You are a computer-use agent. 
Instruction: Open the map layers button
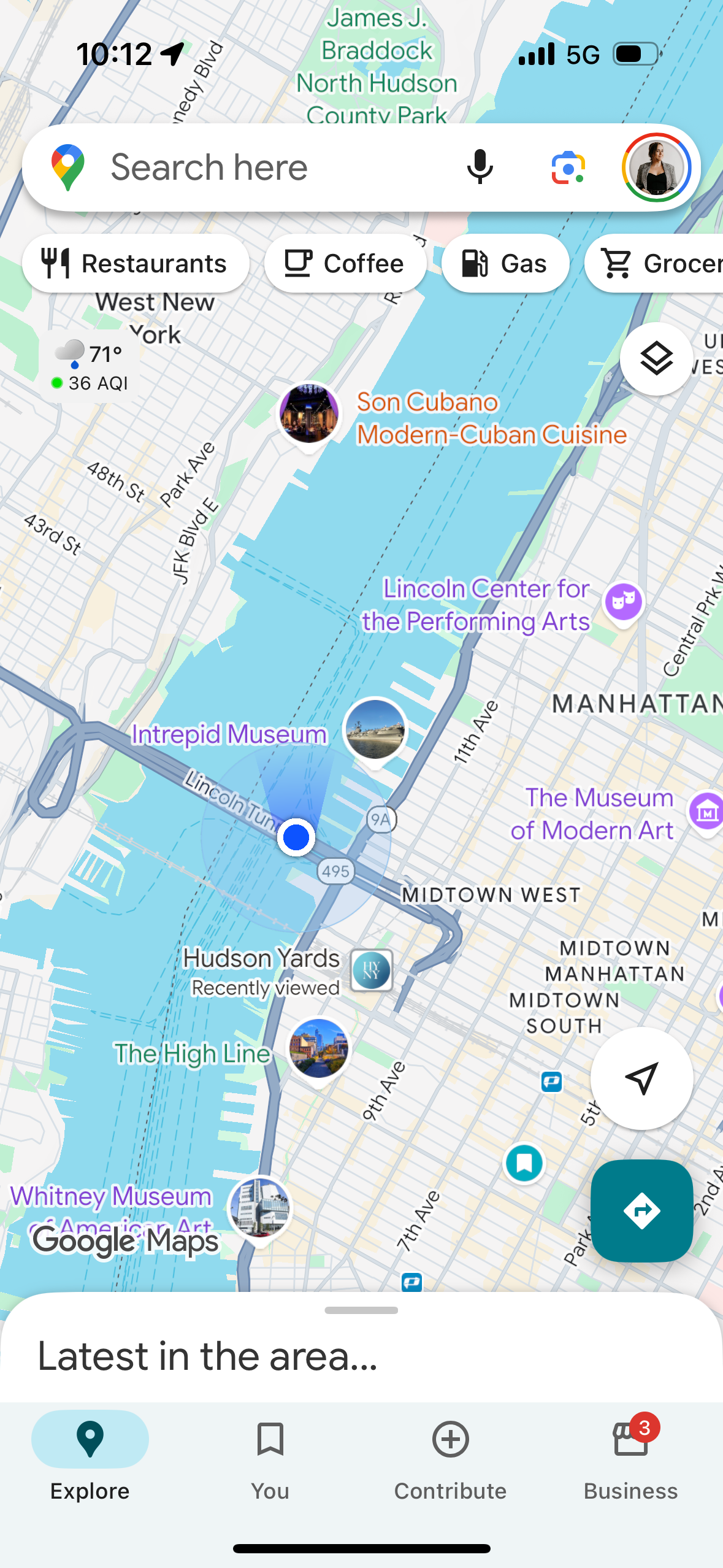[x=656, y=359]
